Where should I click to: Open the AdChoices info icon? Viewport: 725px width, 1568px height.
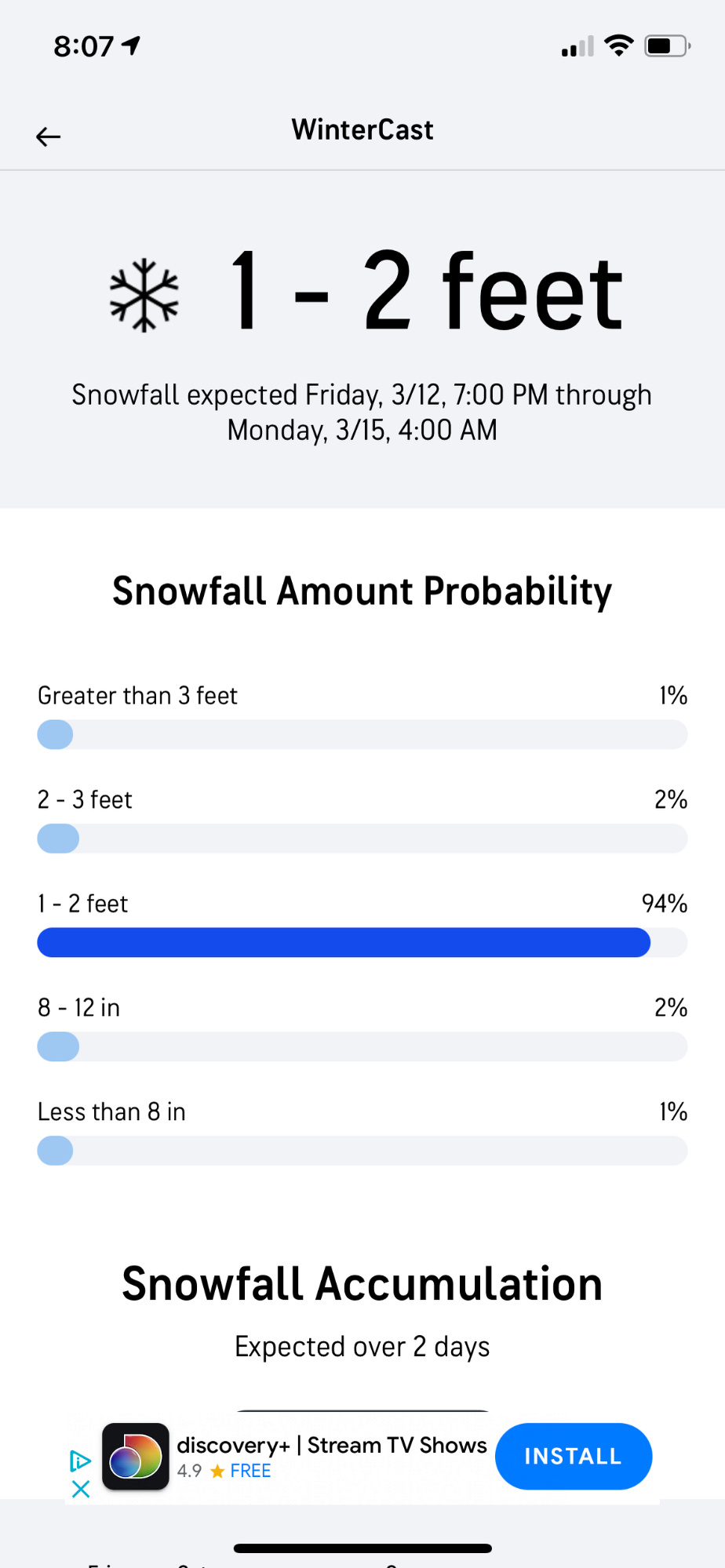click(81, 1460)
